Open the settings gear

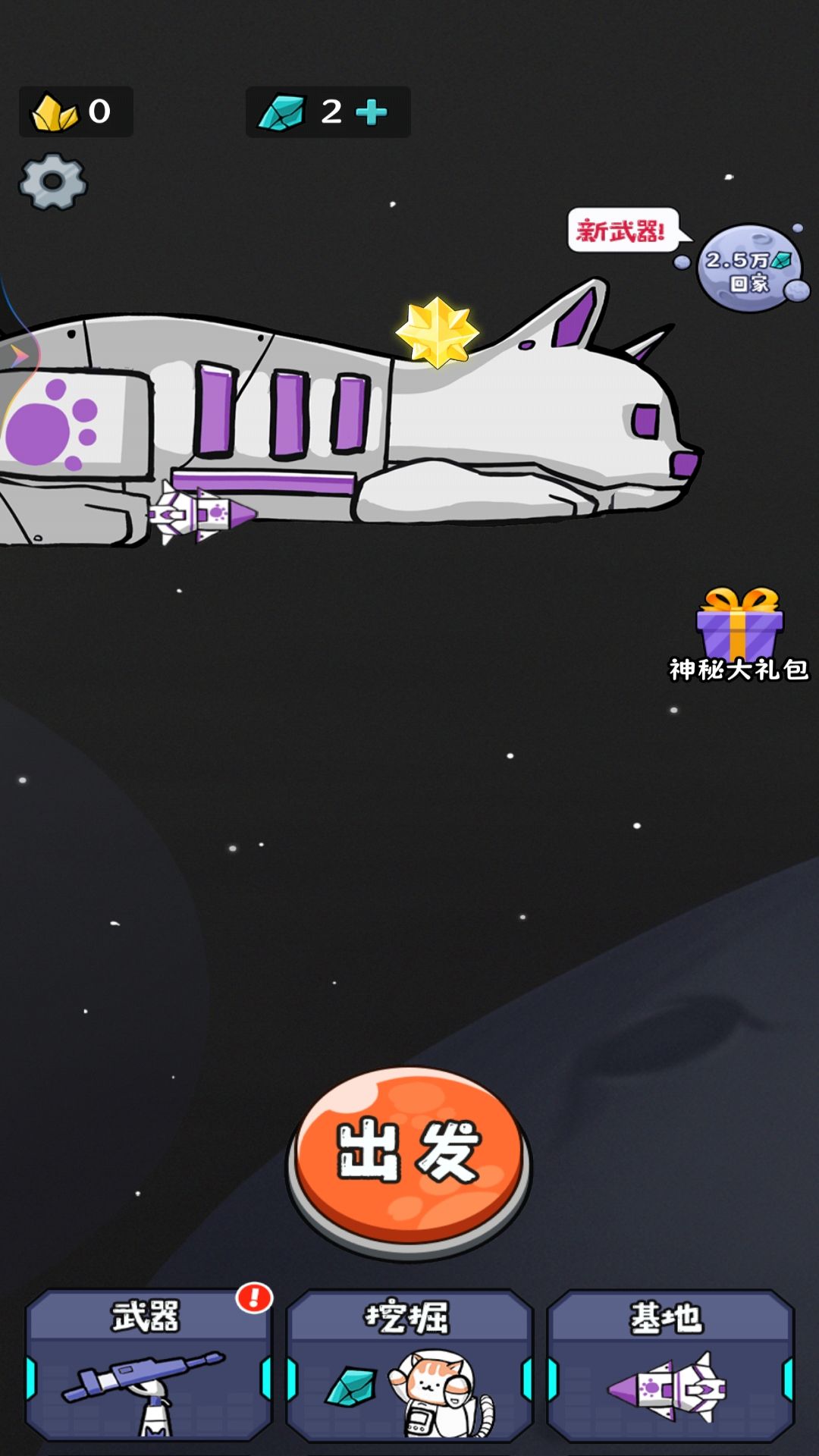(53, 182)
